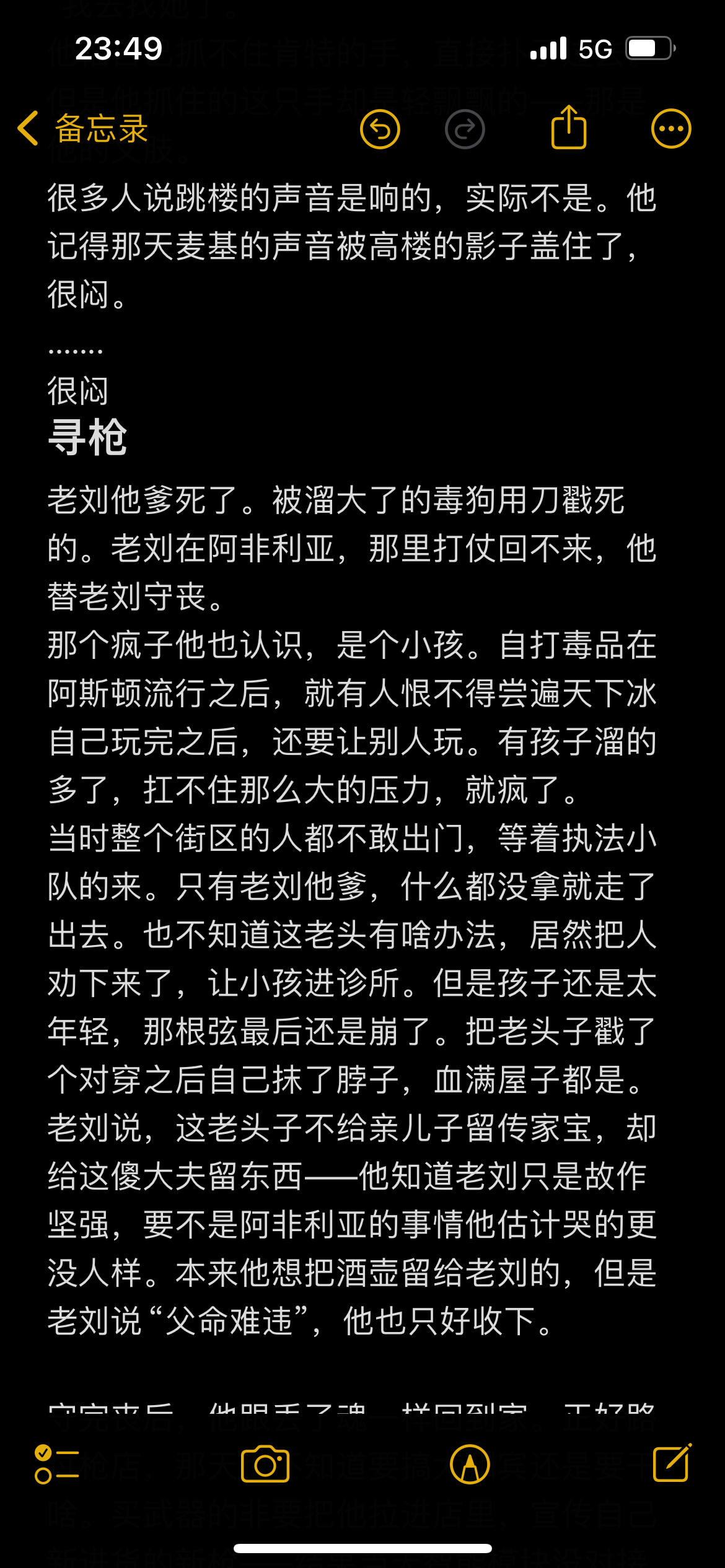Tap the redo arrow icon
The height and width of the screenshot is (1568, 725).
pos(465,129)
